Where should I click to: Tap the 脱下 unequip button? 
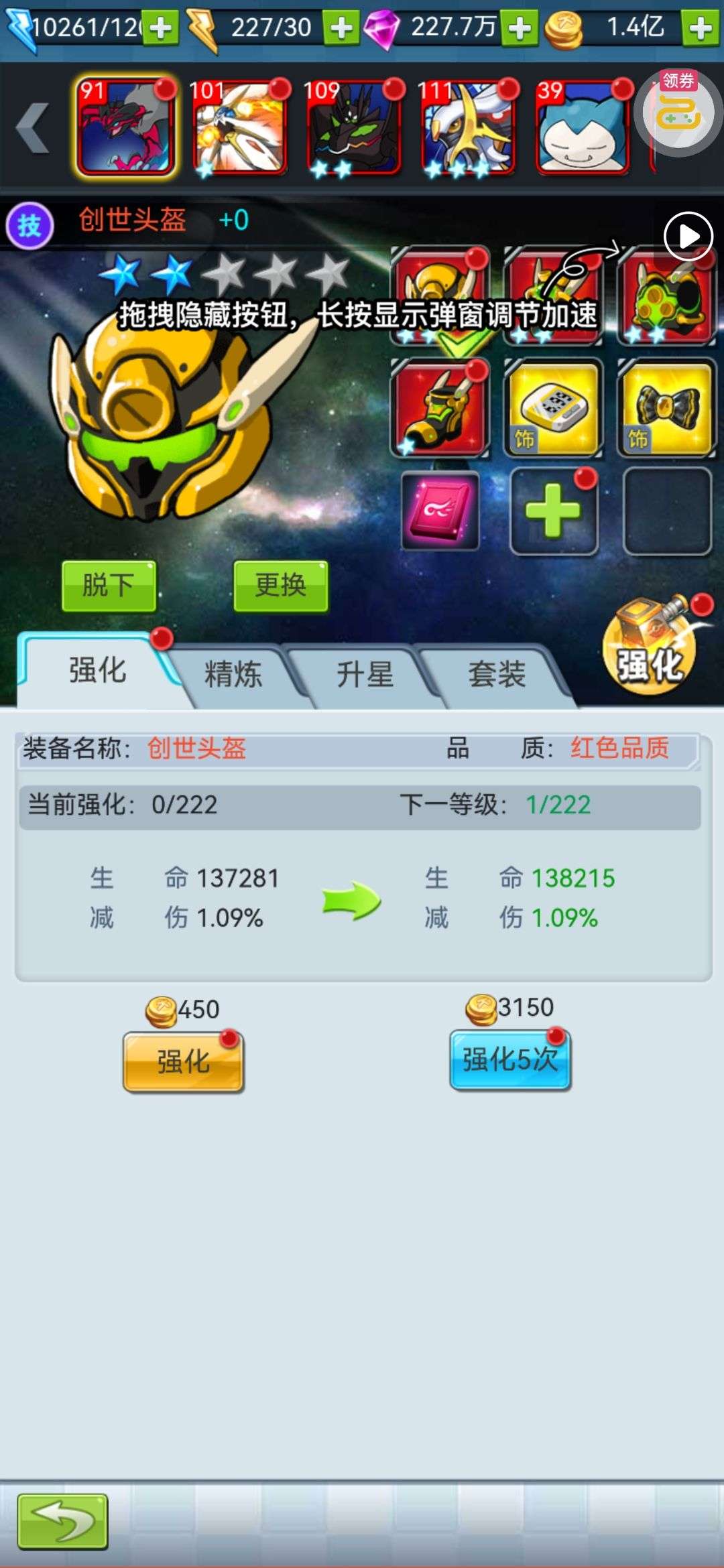pyautogui.click(x=109, y=586)
